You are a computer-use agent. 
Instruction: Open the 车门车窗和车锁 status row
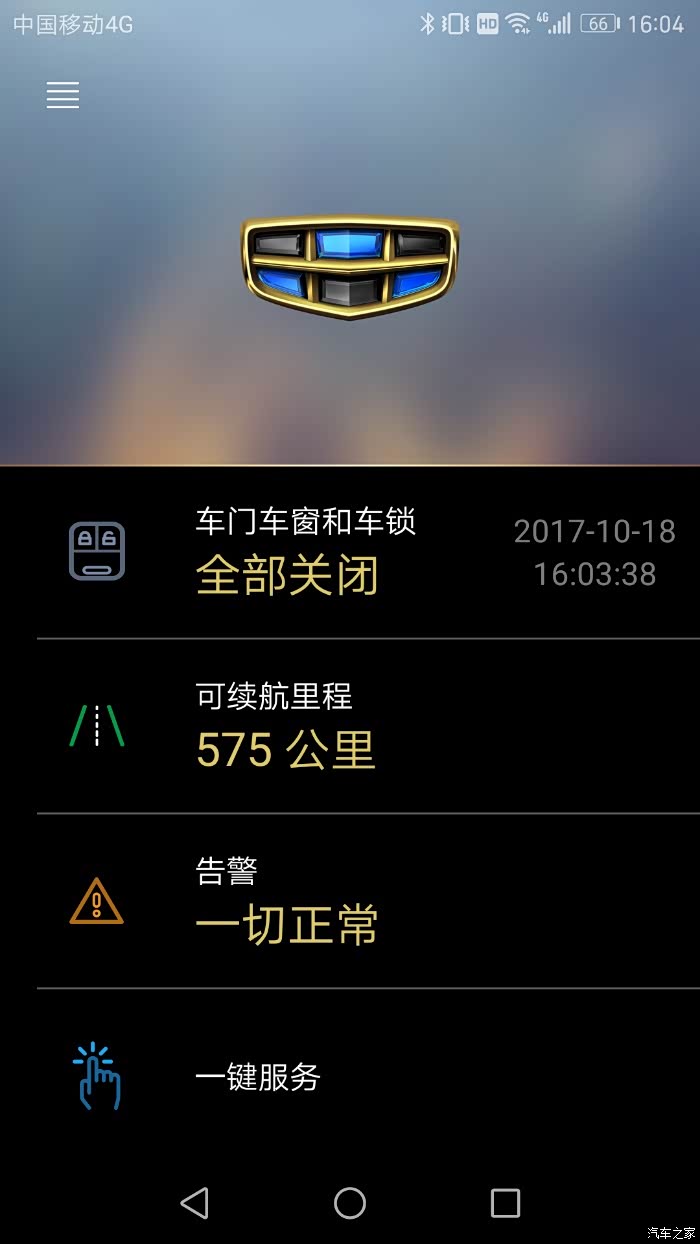point(350,552)
